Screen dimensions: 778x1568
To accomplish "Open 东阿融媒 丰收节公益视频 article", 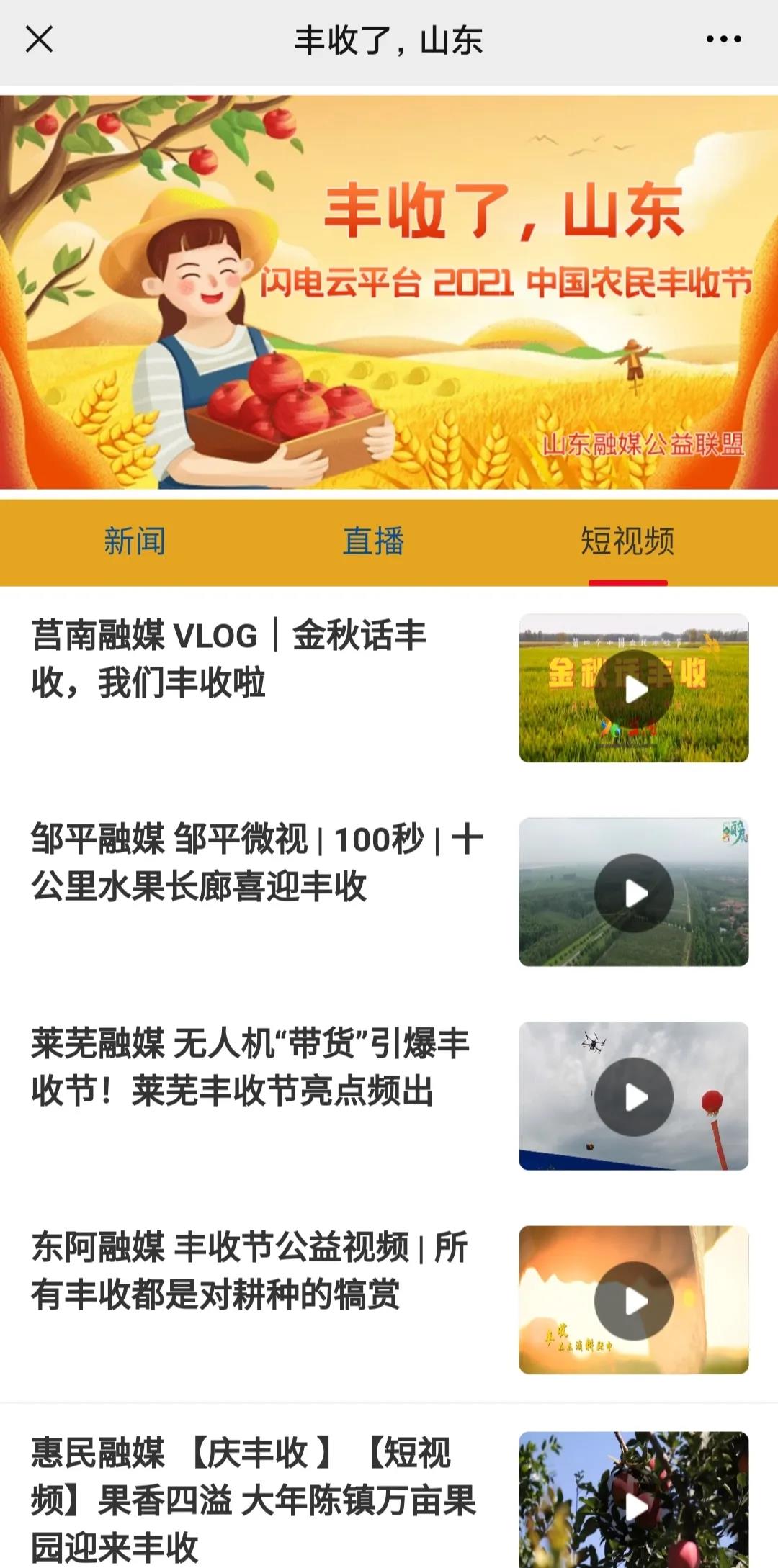I will pos(249,1271).
